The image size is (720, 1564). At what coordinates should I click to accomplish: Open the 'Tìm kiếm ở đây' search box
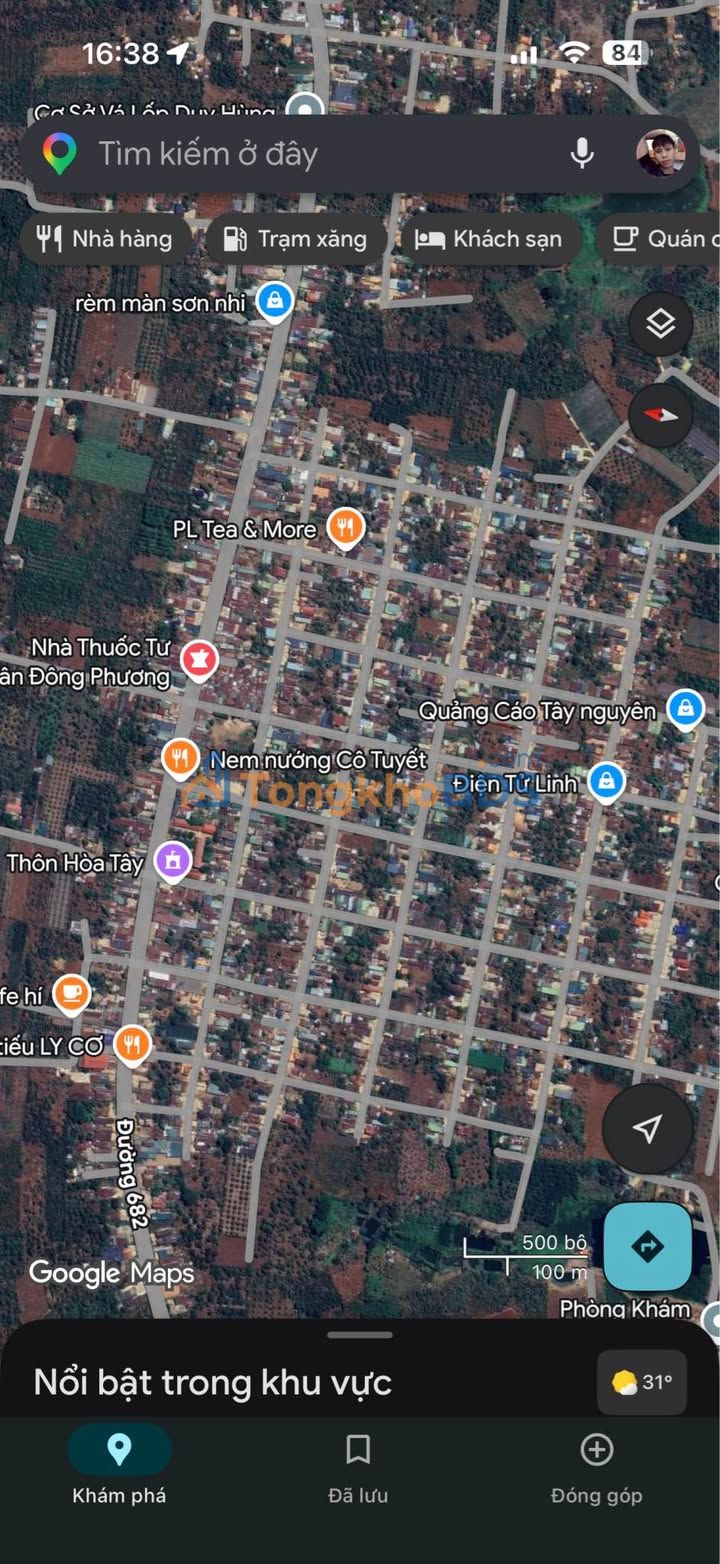[x=300, y=154]
